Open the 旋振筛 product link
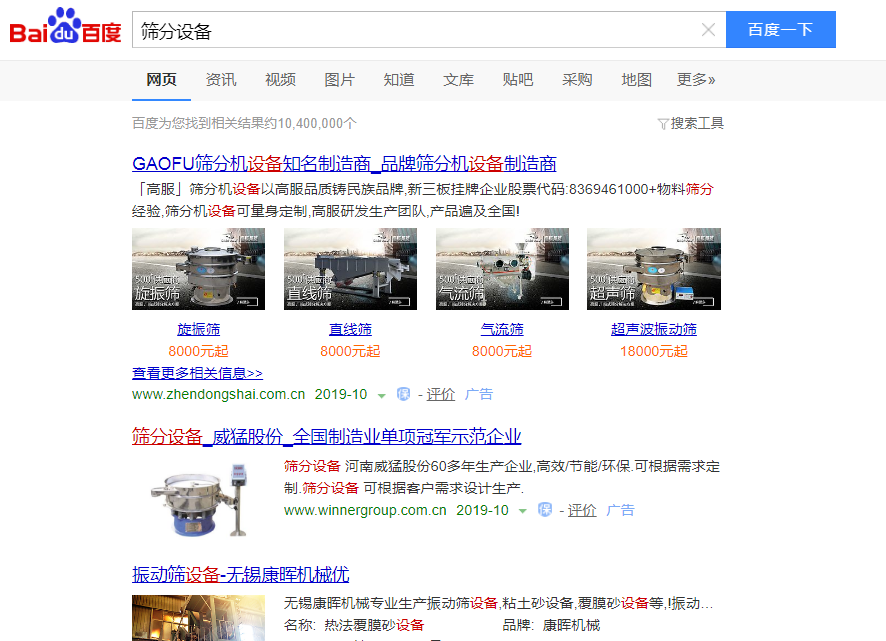This screenshot has width=886, height=641. (x=198, y=329)
